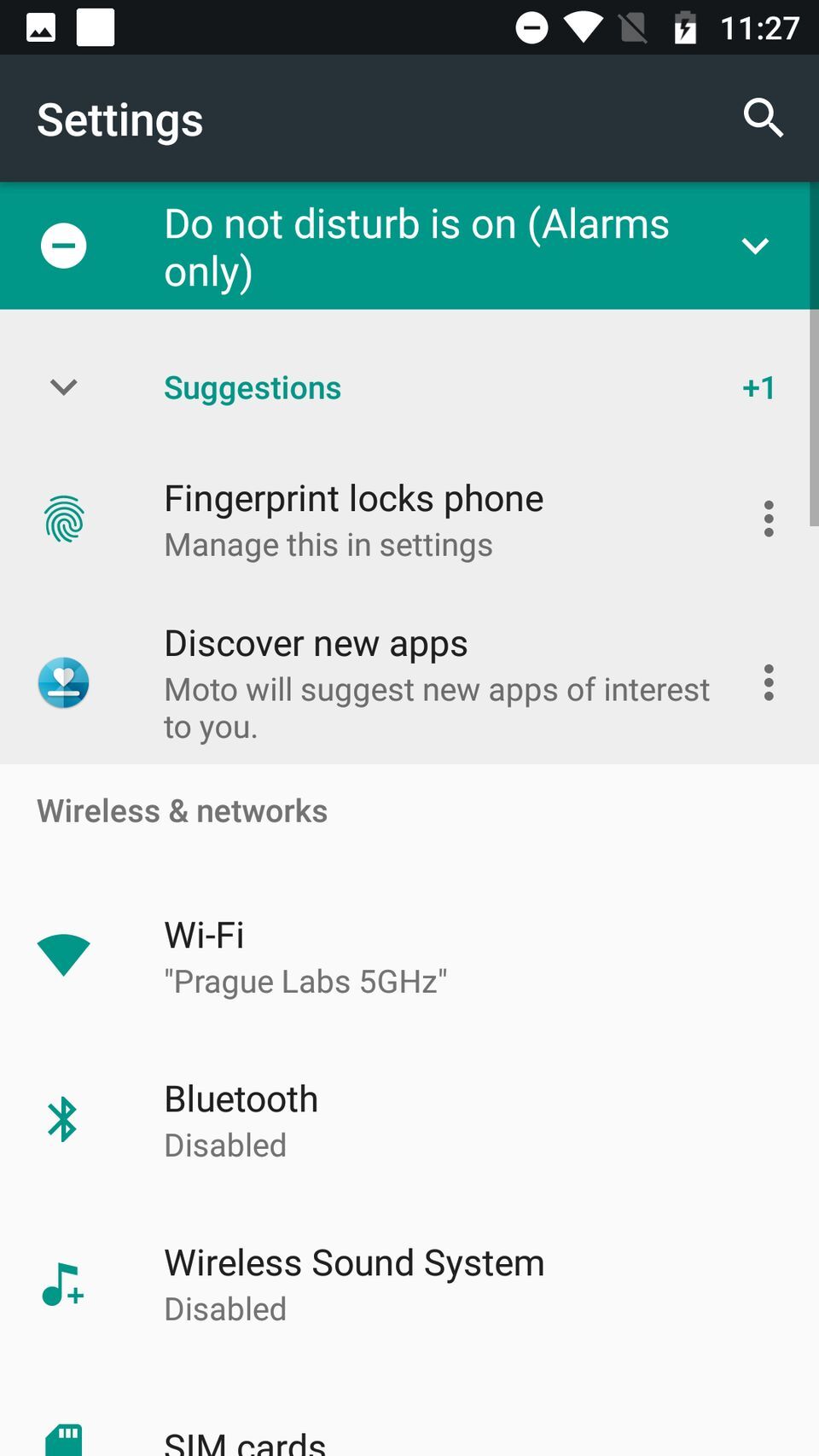Tap the Settings title text
819x1456 pixels.
(x=119, y=119)
